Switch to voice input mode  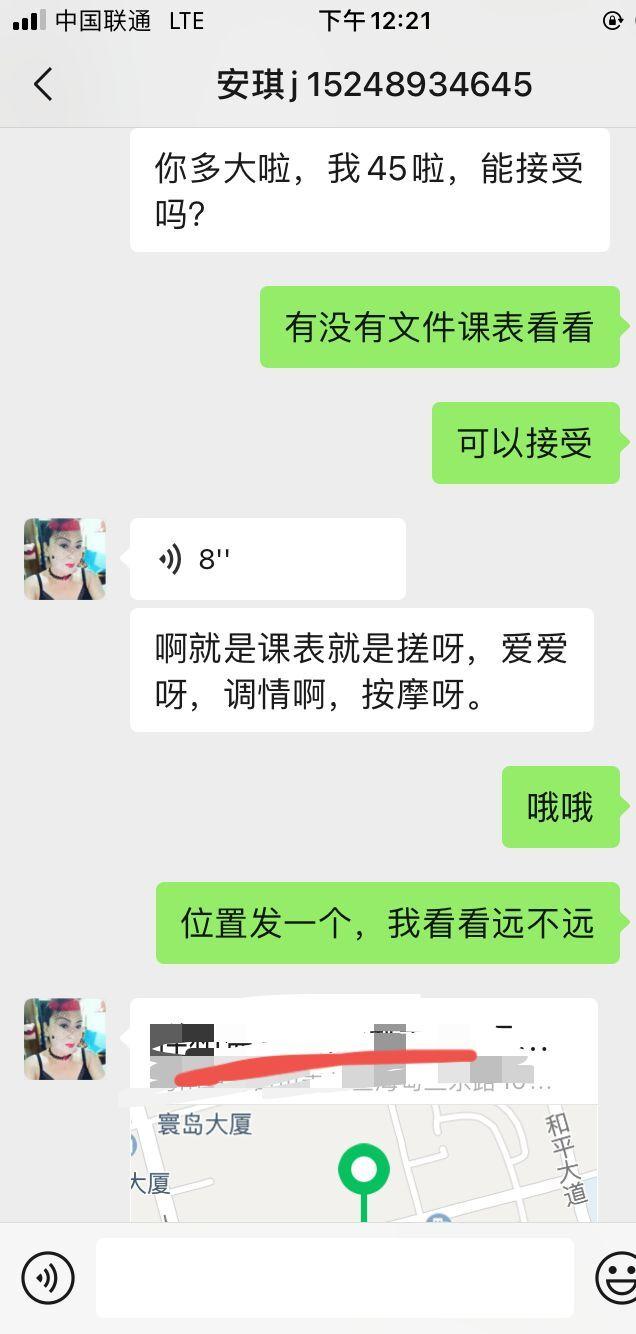48,1277
